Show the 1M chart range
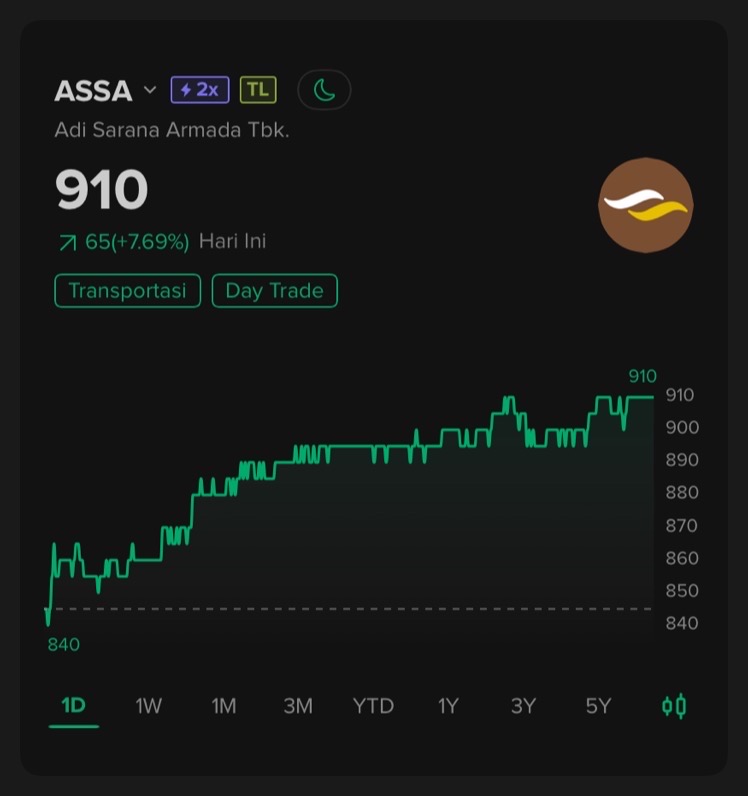The image size is (748, 796). pyautogui.click(x=224, y=706)
